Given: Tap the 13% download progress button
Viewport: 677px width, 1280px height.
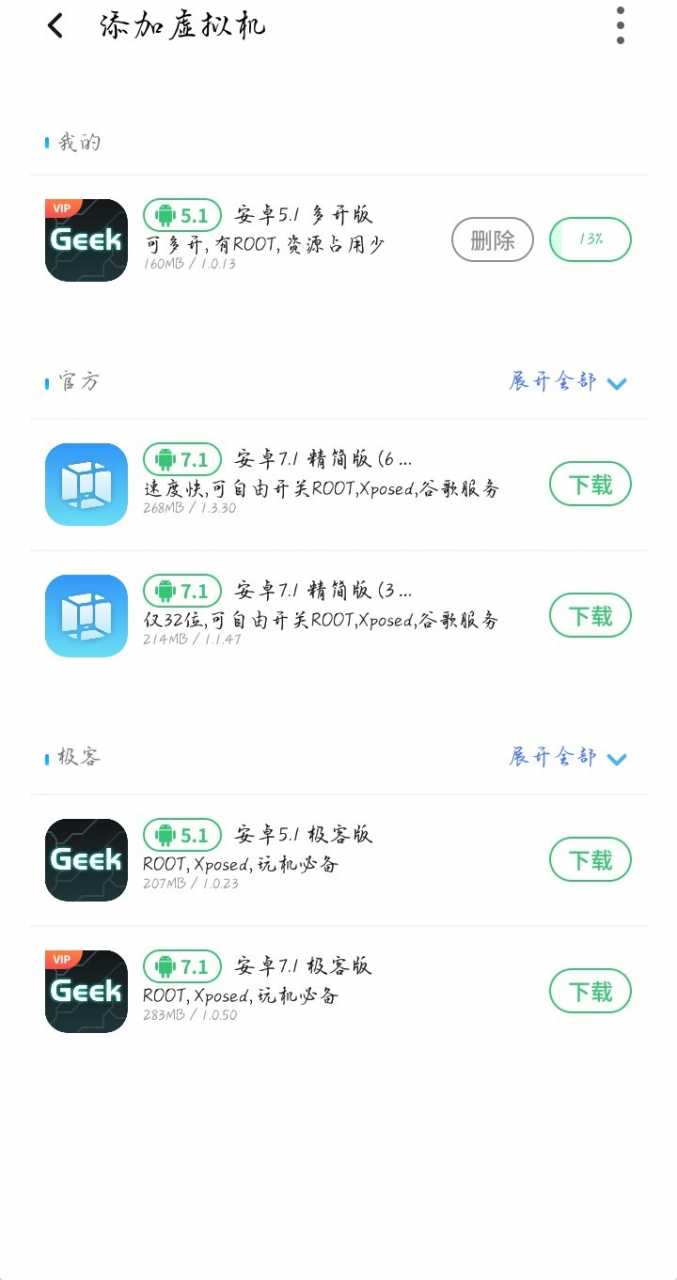Looking at the screenshot, I should 590,240.
